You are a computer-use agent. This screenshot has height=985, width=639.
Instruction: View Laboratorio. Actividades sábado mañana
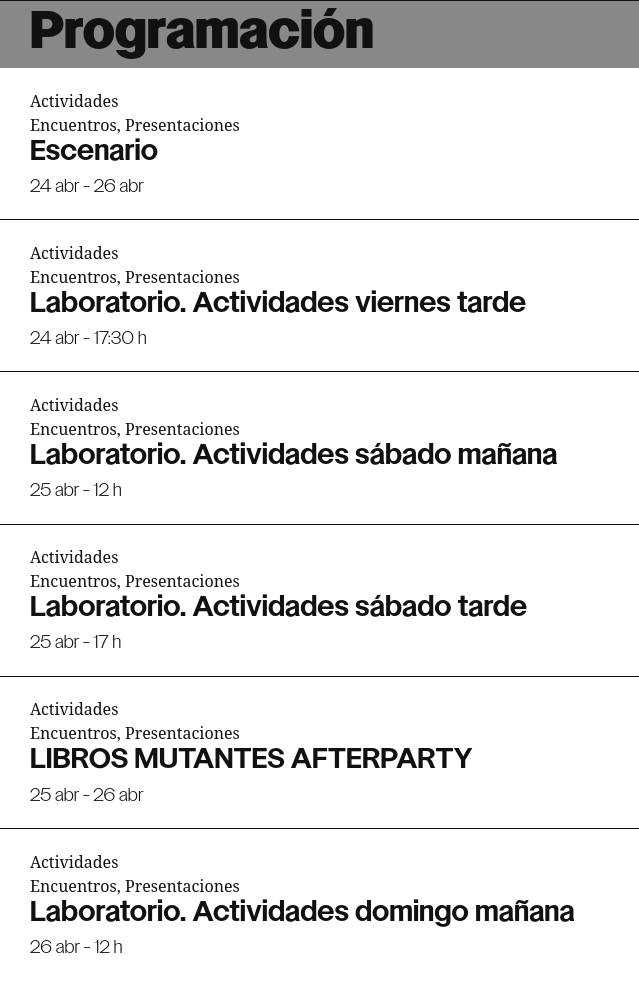coord(293,455)
